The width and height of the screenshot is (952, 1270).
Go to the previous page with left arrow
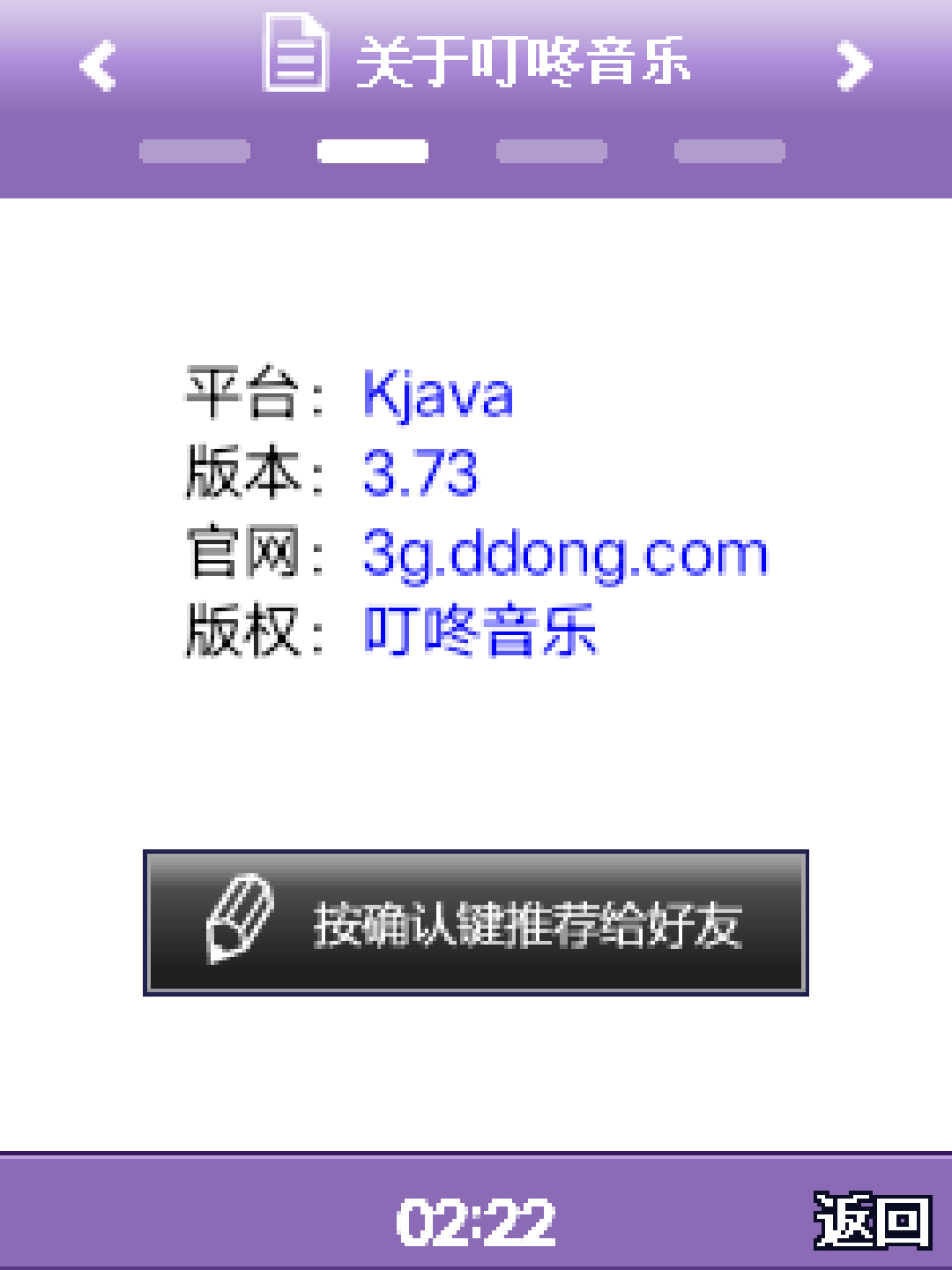click(x=98, y=65)
